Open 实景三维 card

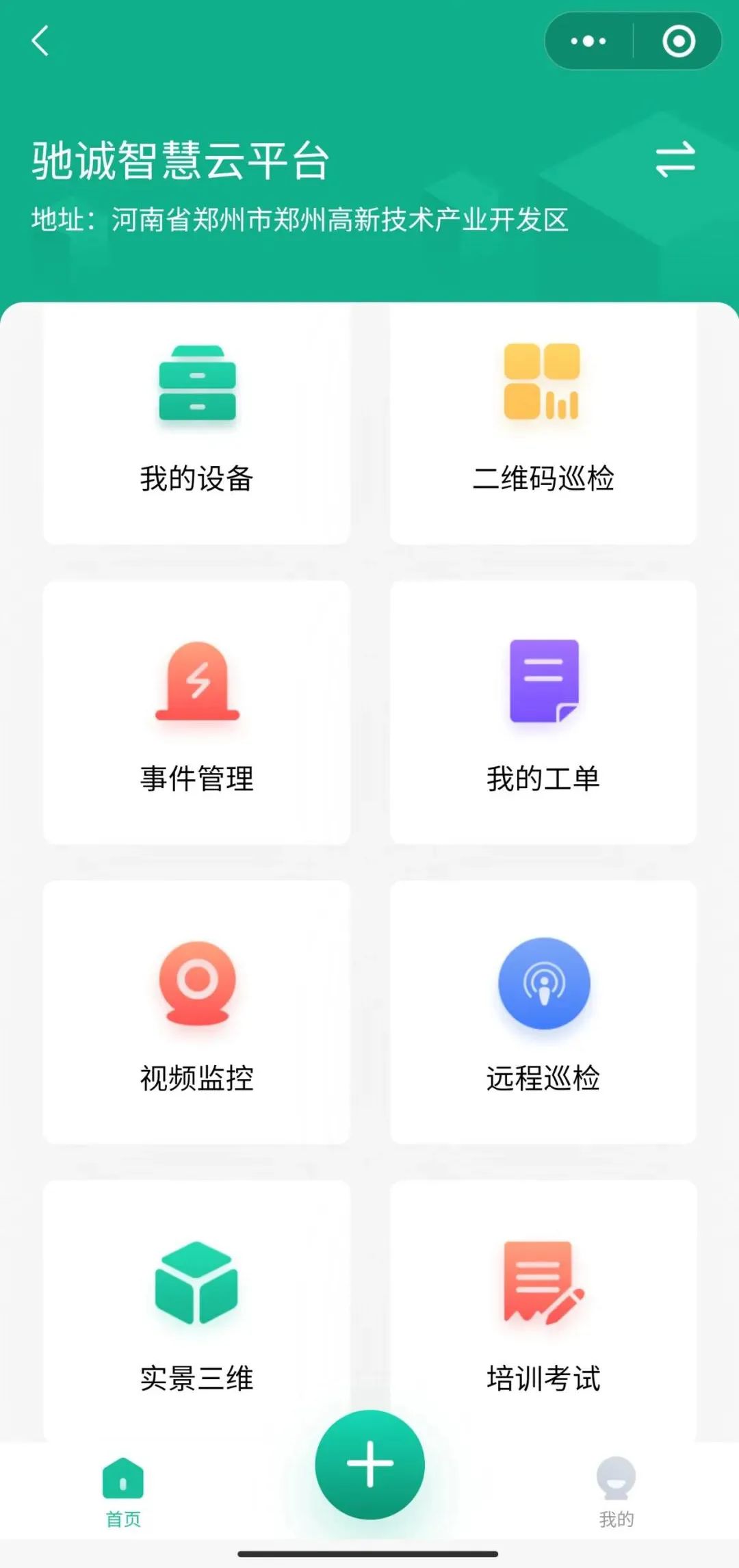coord(196,1311)
